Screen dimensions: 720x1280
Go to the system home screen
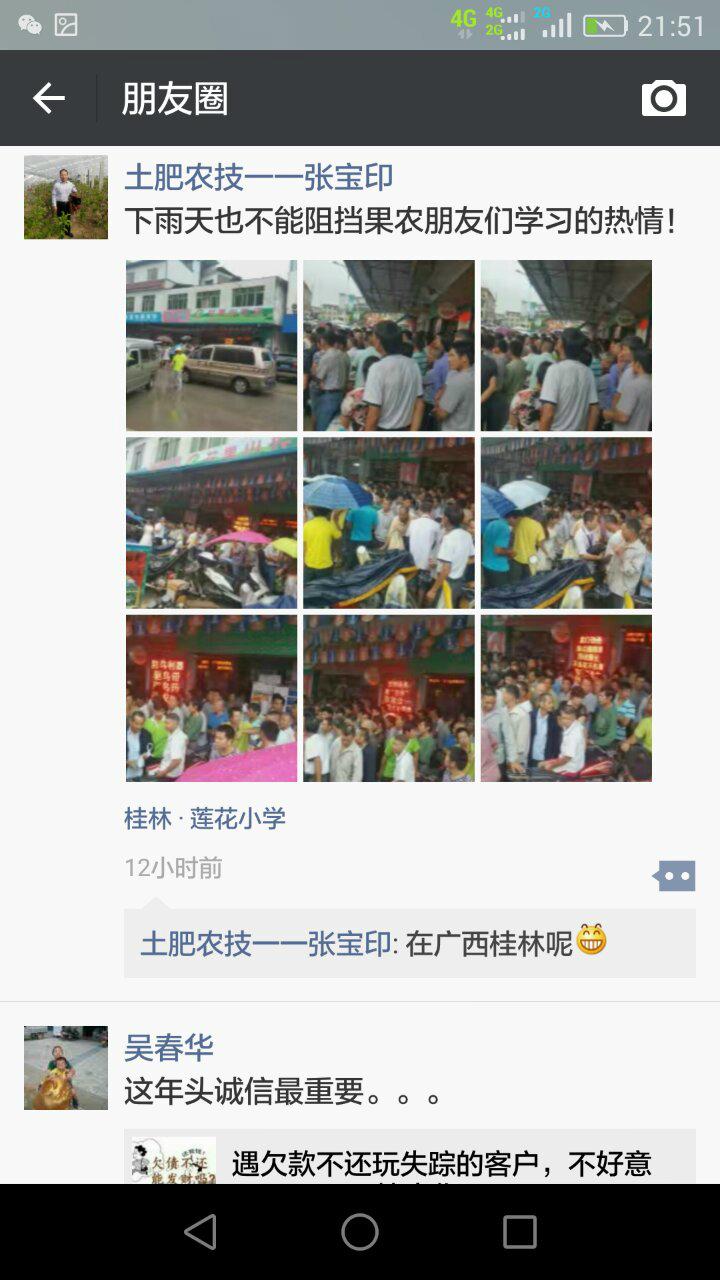click(360, 1232)
